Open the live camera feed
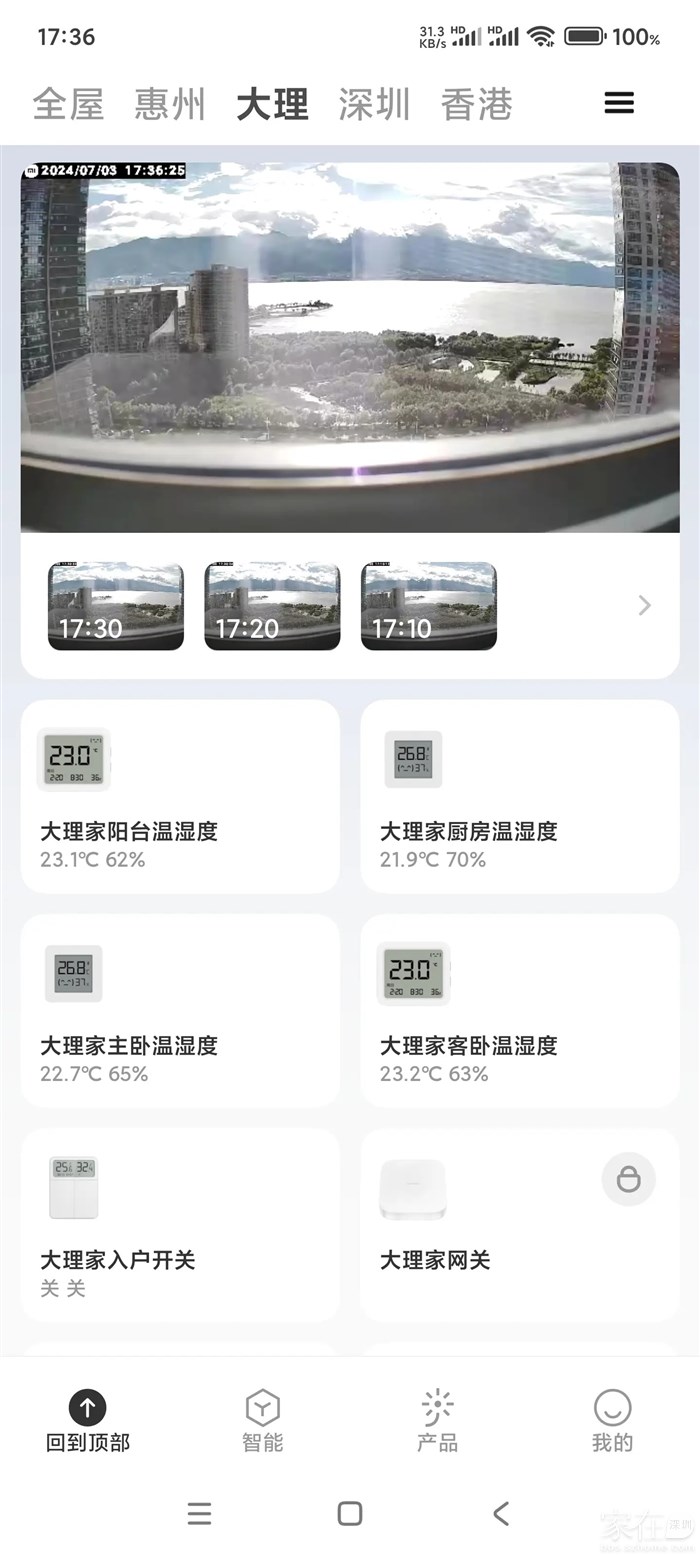Viewport: 700px width, 1555px height. (x=350, y=347)
